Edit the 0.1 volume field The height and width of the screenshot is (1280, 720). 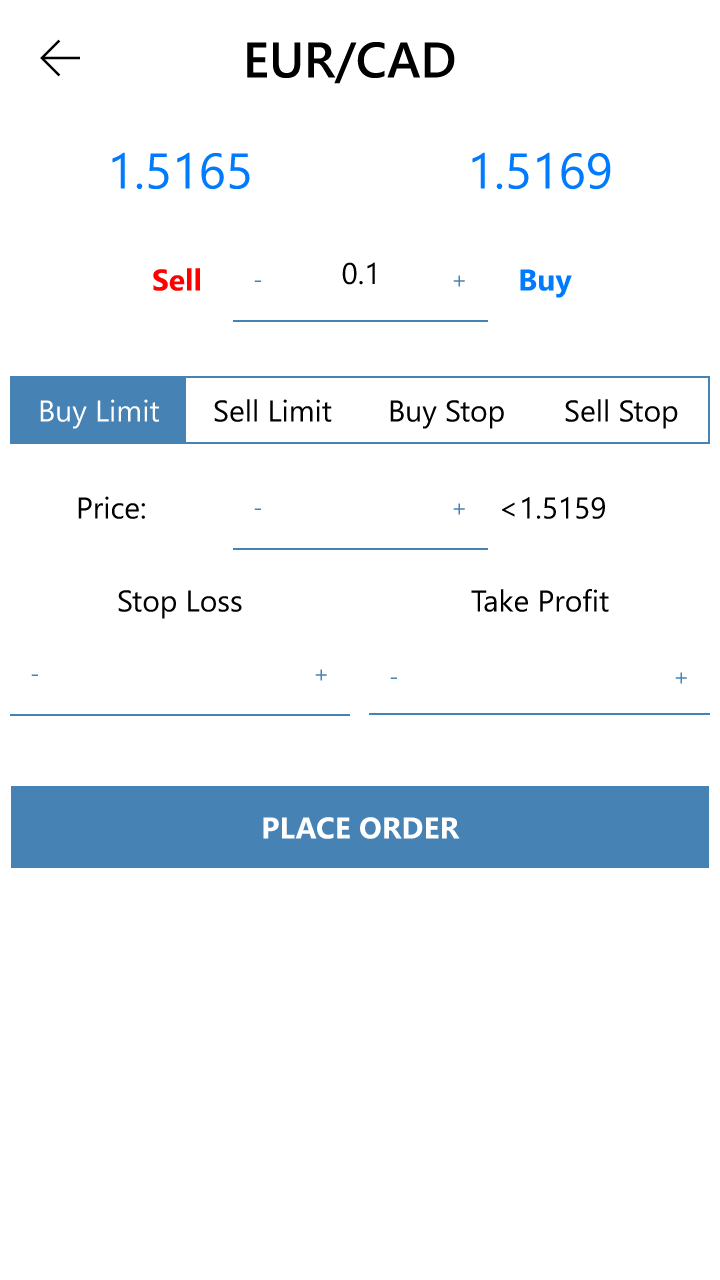[x=360, y=276]
